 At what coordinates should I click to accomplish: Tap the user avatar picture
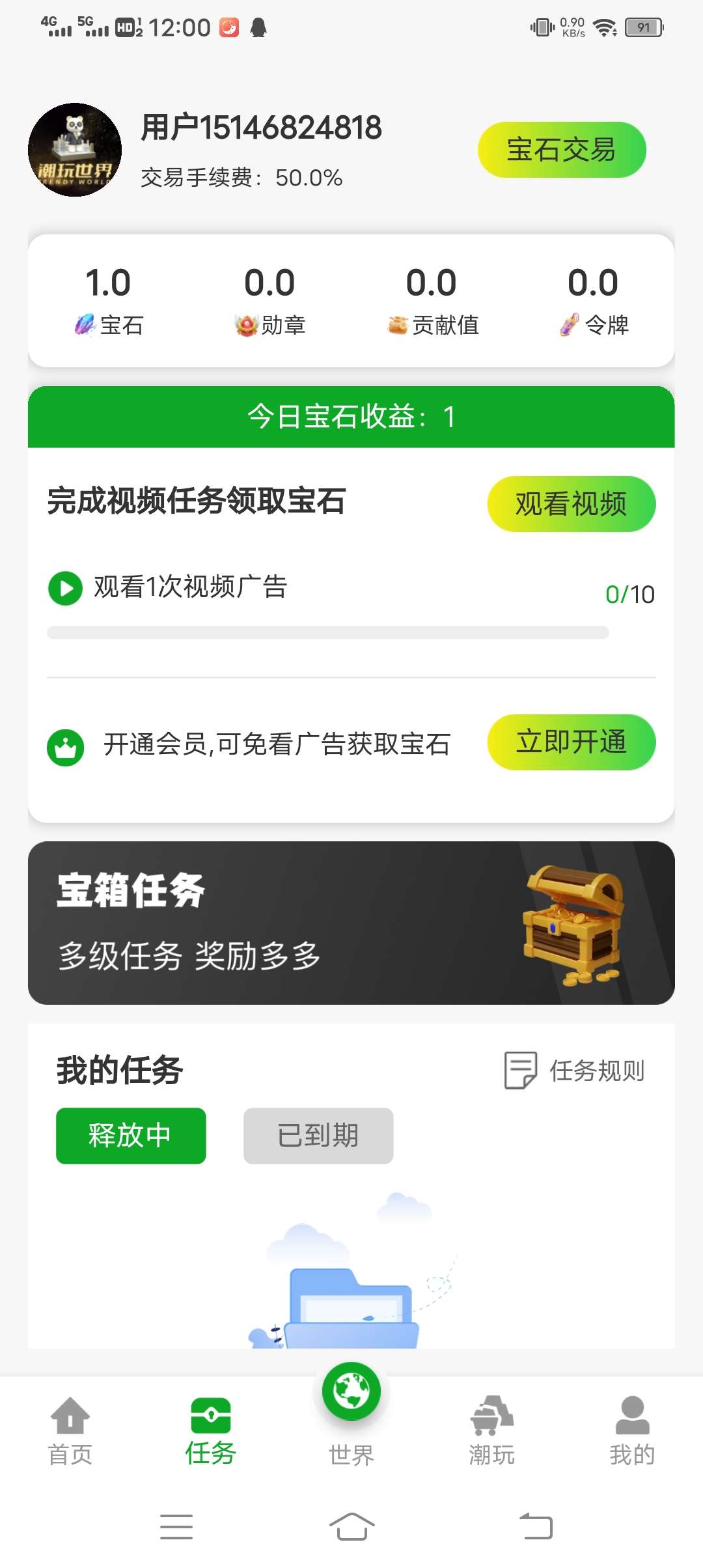75,150
